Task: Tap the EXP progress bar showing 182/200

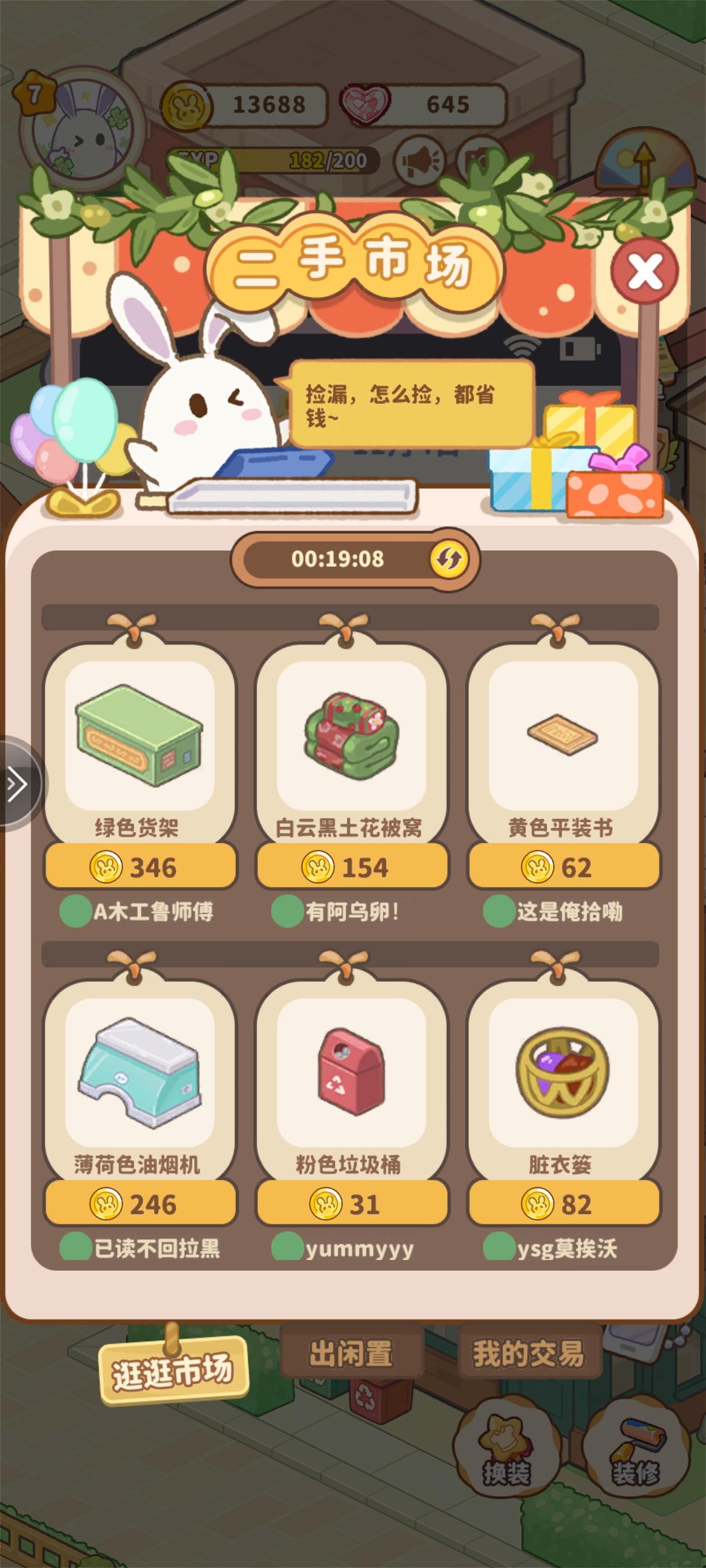Action: (x=274, y=161)
